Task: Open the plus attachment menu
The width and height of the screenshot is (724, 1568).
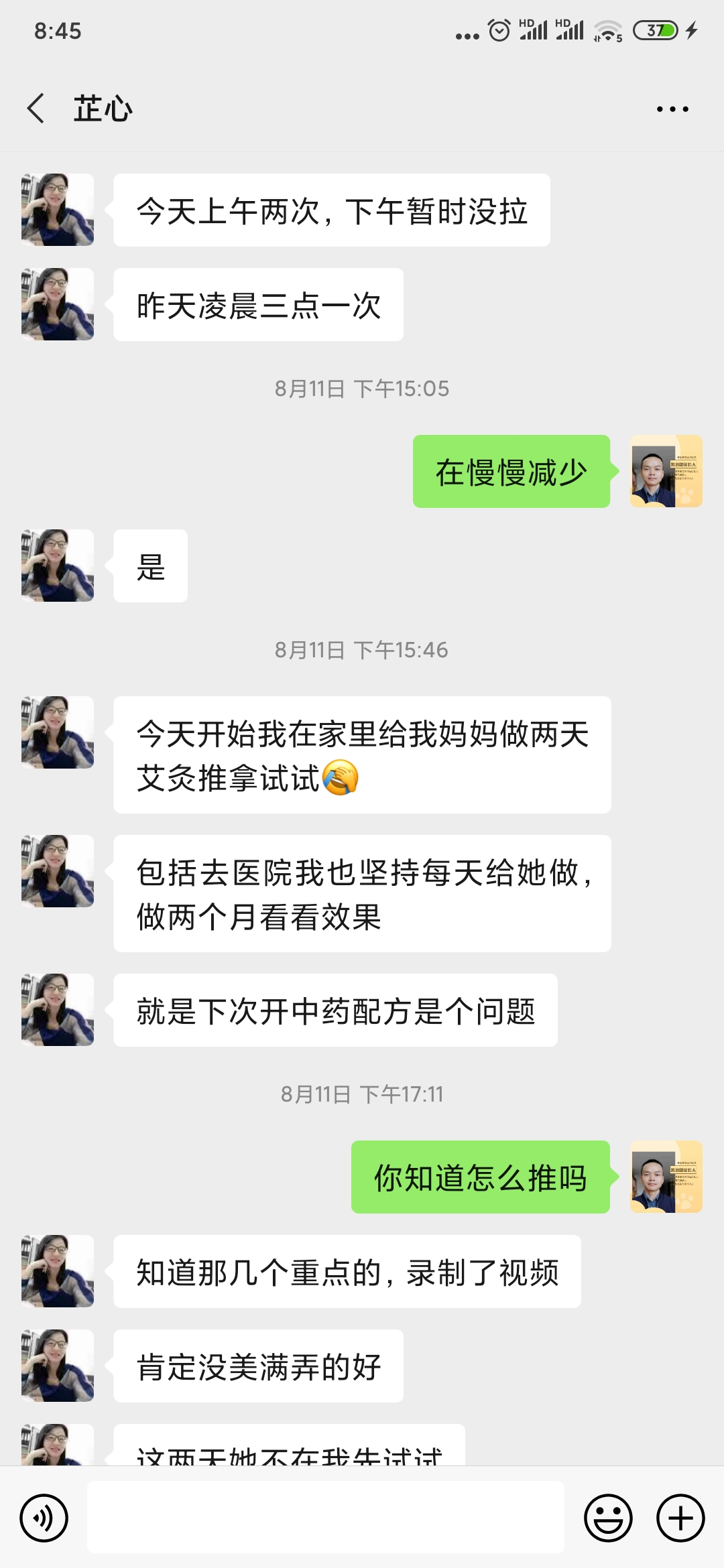Action: click(x=680, y=1518)
